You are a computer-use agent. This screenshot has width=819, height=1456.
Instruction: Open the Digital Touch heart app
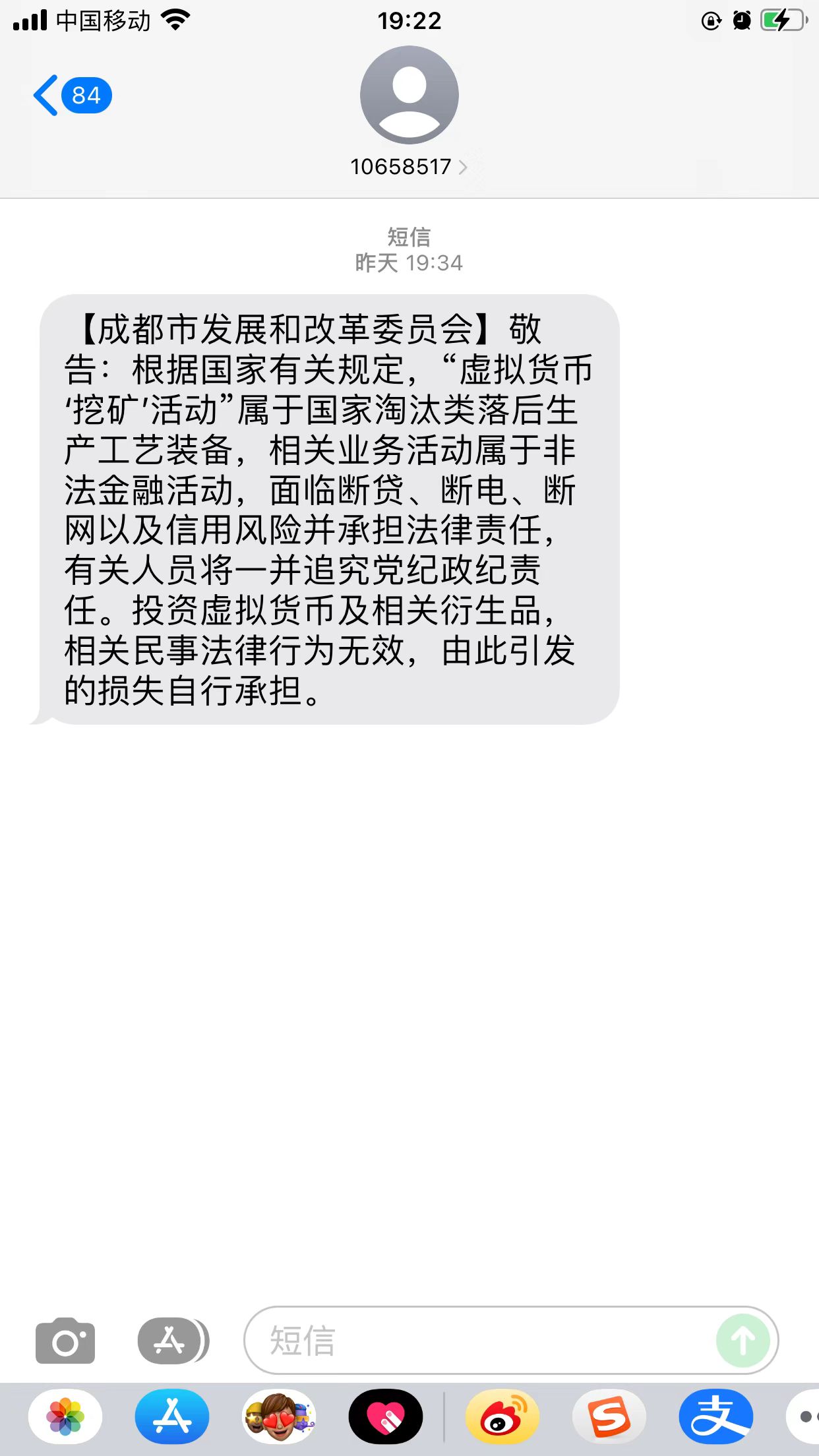[386, 1416]
